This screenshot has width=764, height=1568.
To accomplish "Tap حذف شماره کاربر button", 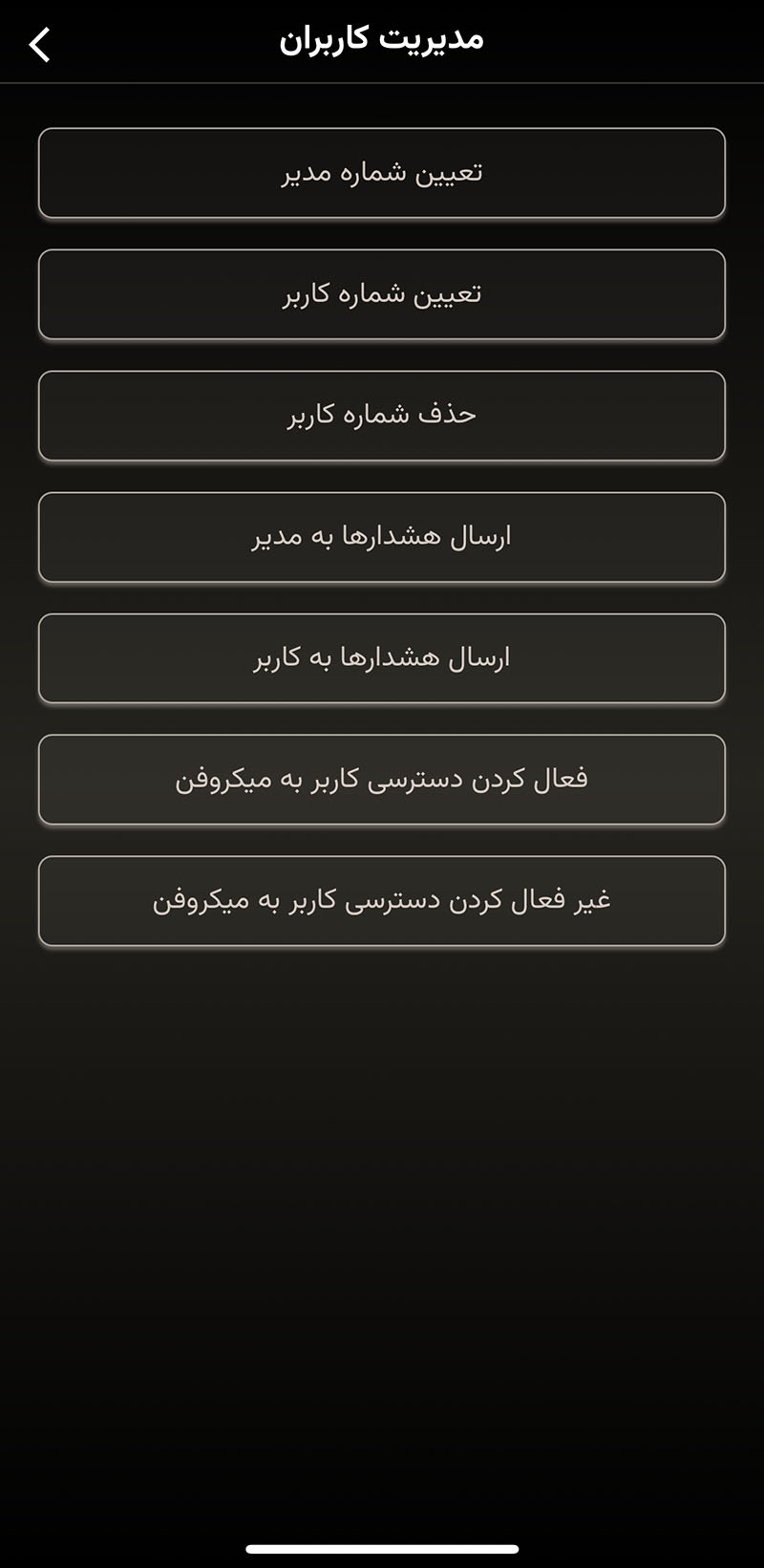I will pos(382,416).
